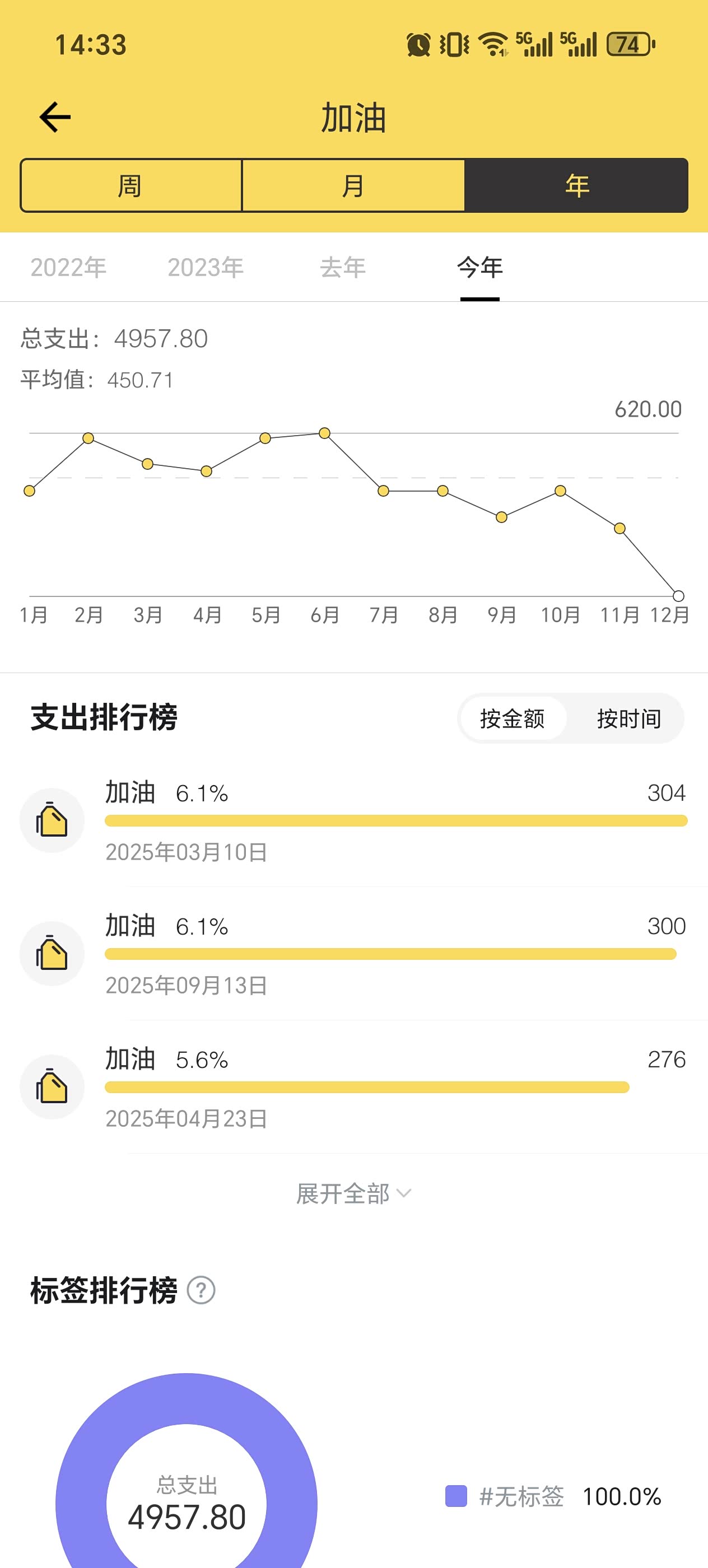The width and height of the screenshot is (708, 1568).
Task: Expand the full list with 展开全部
Action: 353,1194
